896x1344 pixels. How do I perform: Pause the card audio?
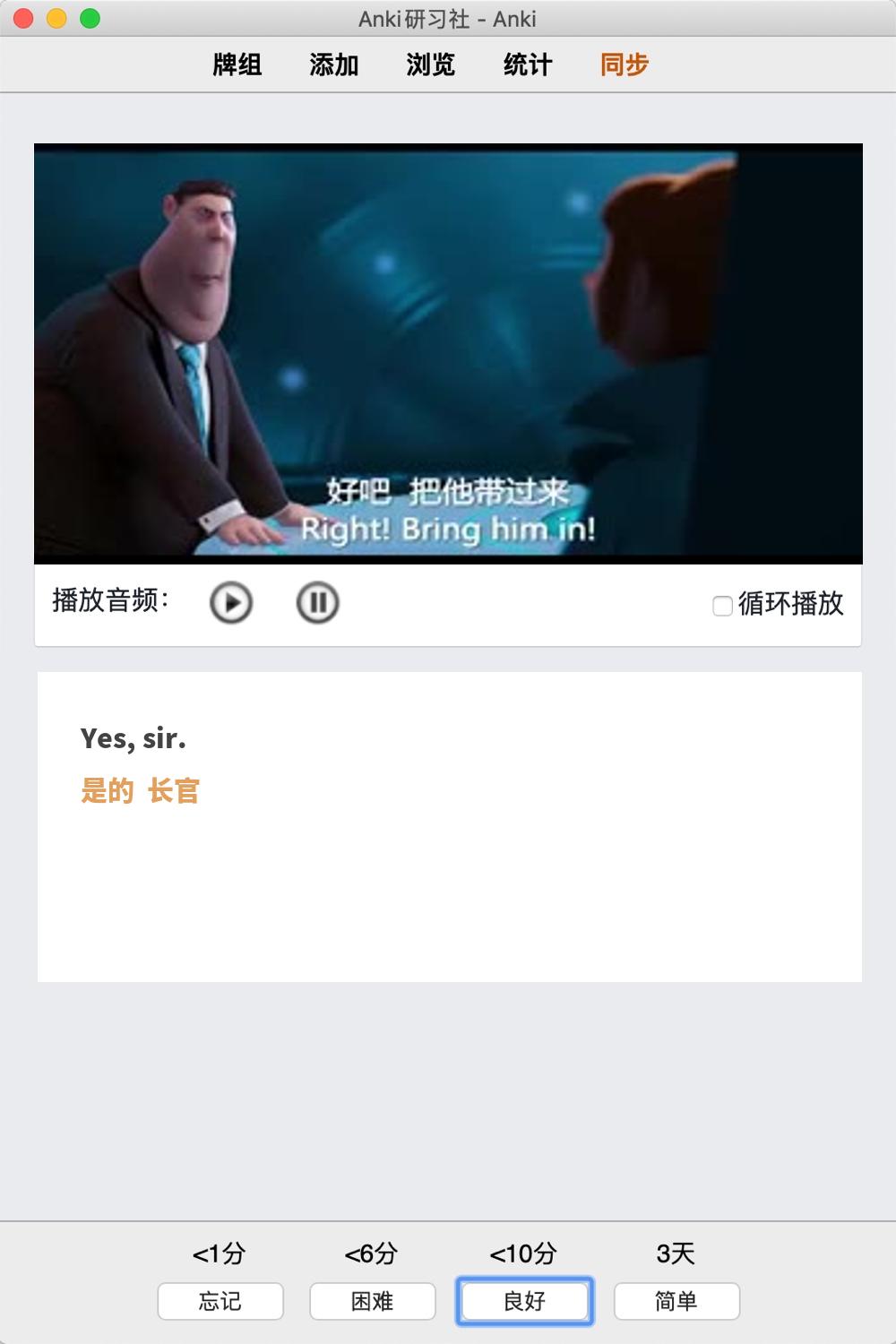(317, 602)
